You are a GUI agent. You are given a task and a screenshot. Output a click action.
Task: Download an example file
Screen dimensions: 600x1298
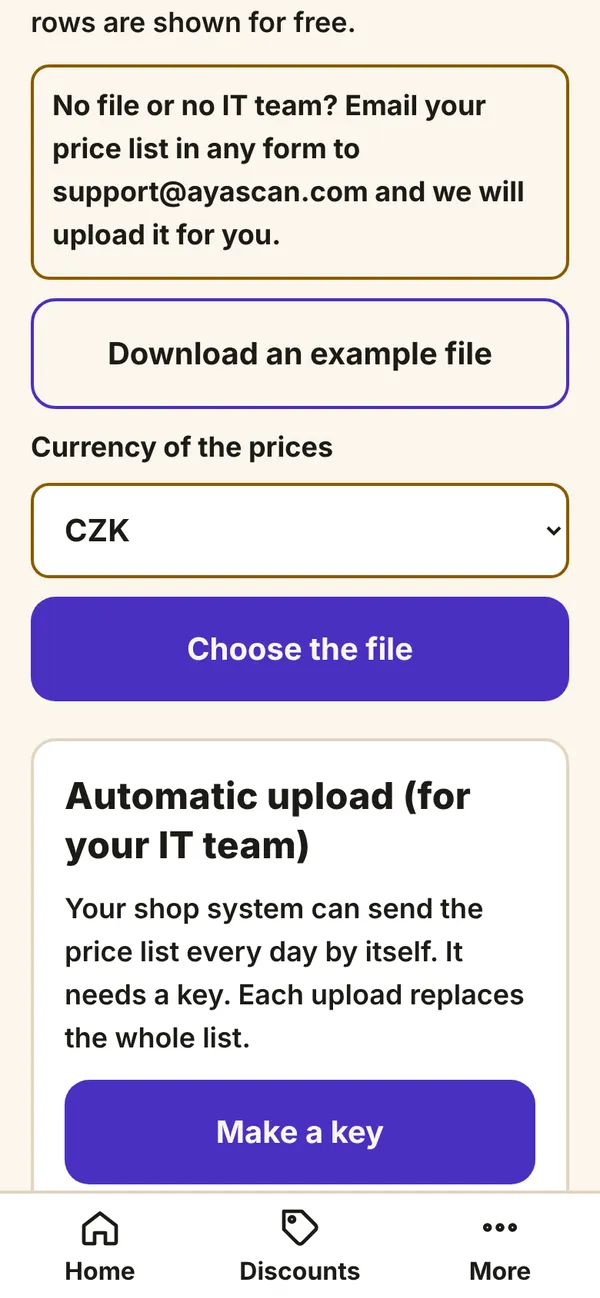tap(300, 354)
